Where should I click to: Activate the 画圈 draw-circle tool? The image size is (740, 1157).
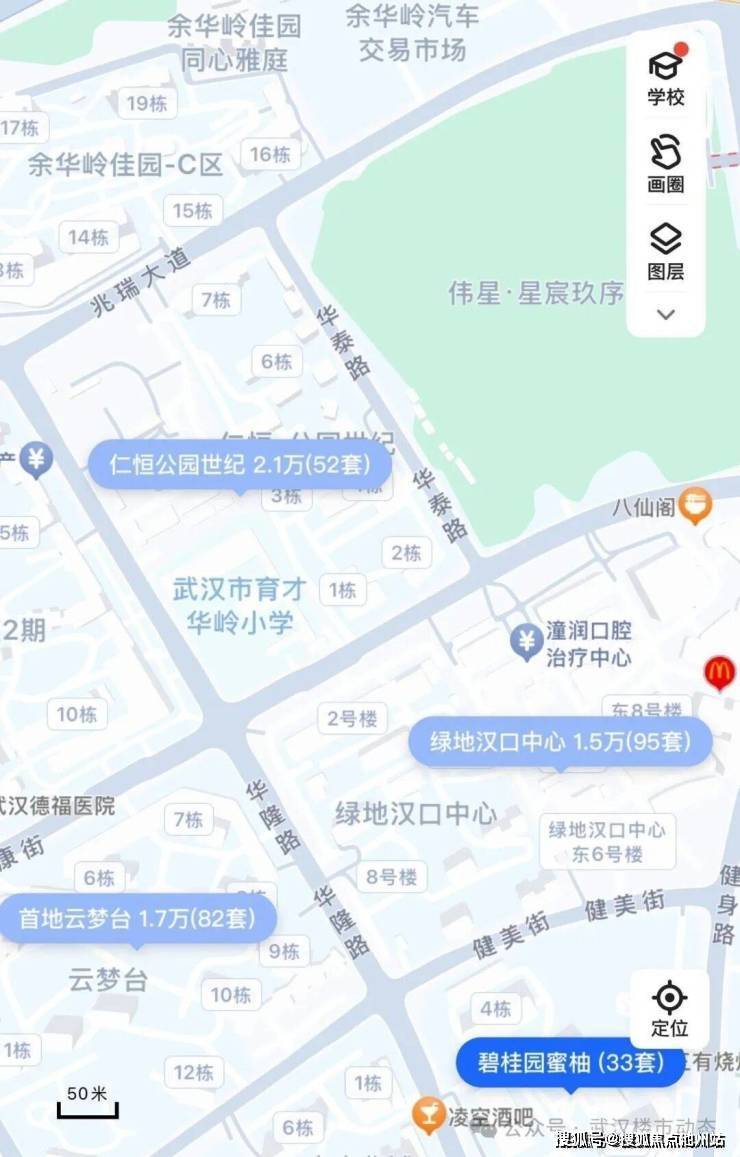click(666, 164)
